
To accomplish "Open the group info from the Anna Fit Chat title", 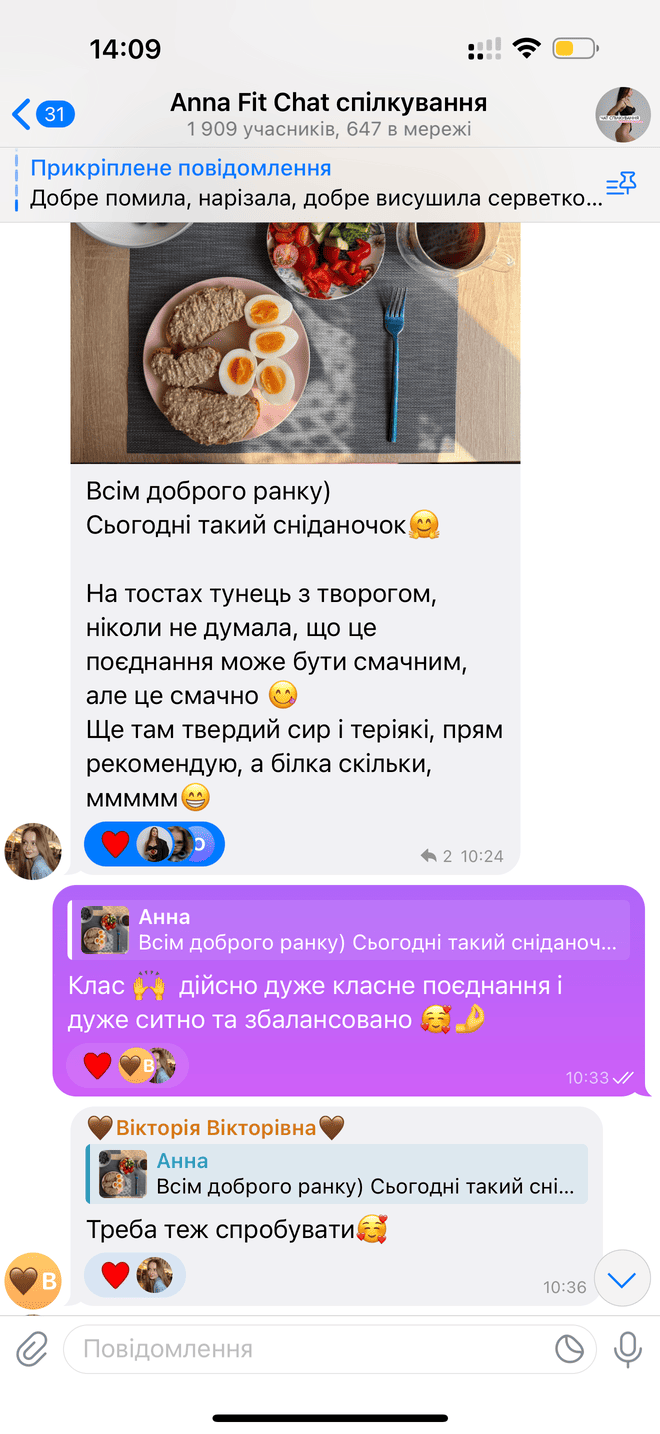I will 328,103.
